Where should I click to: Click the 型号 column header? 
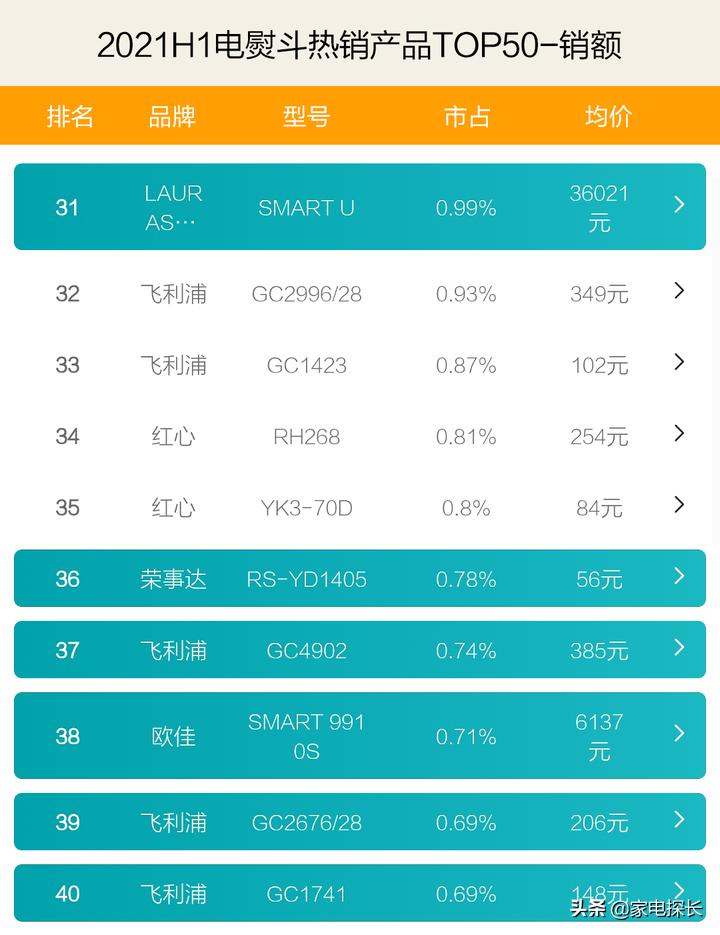point(306,116)
